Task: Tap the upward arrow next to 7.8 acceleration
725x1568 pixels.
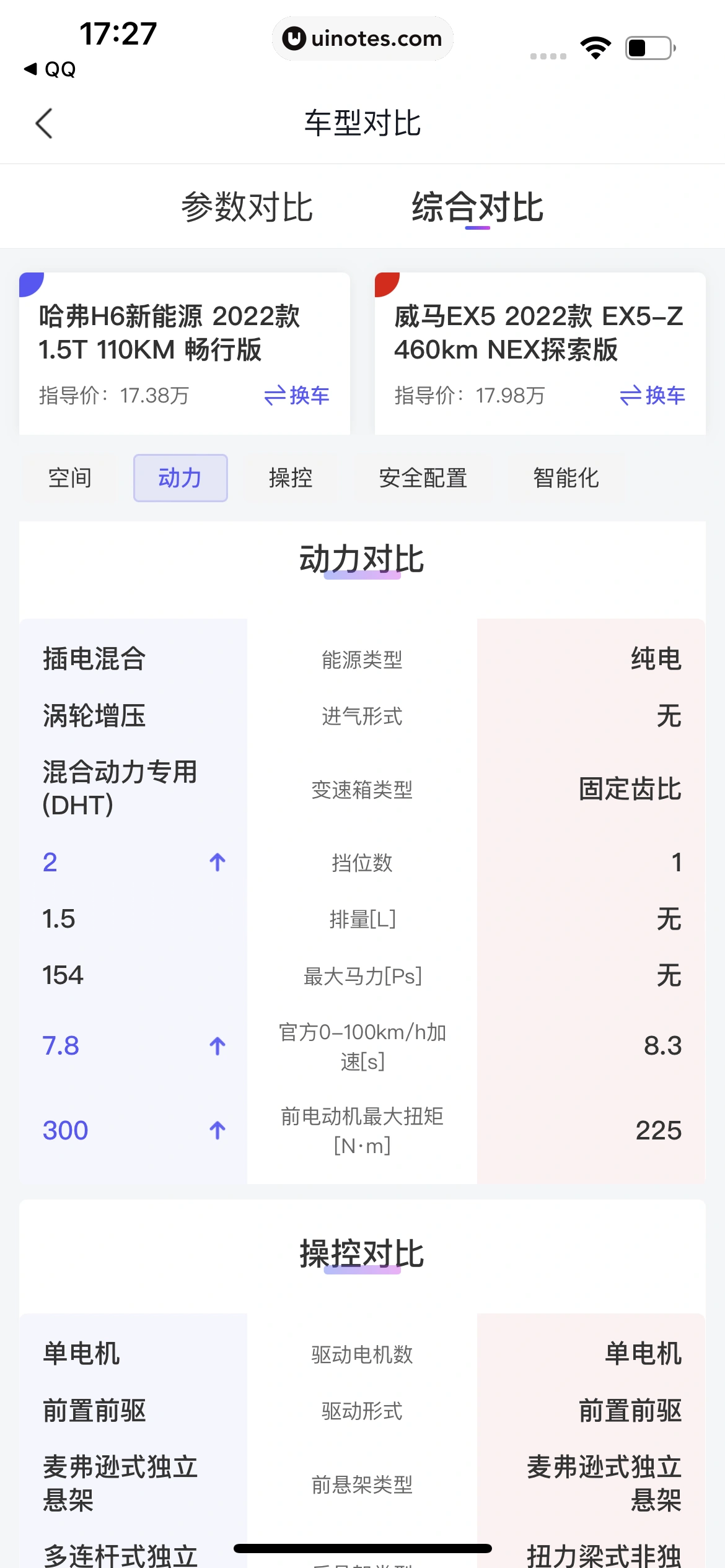Action: point(217,1047)
